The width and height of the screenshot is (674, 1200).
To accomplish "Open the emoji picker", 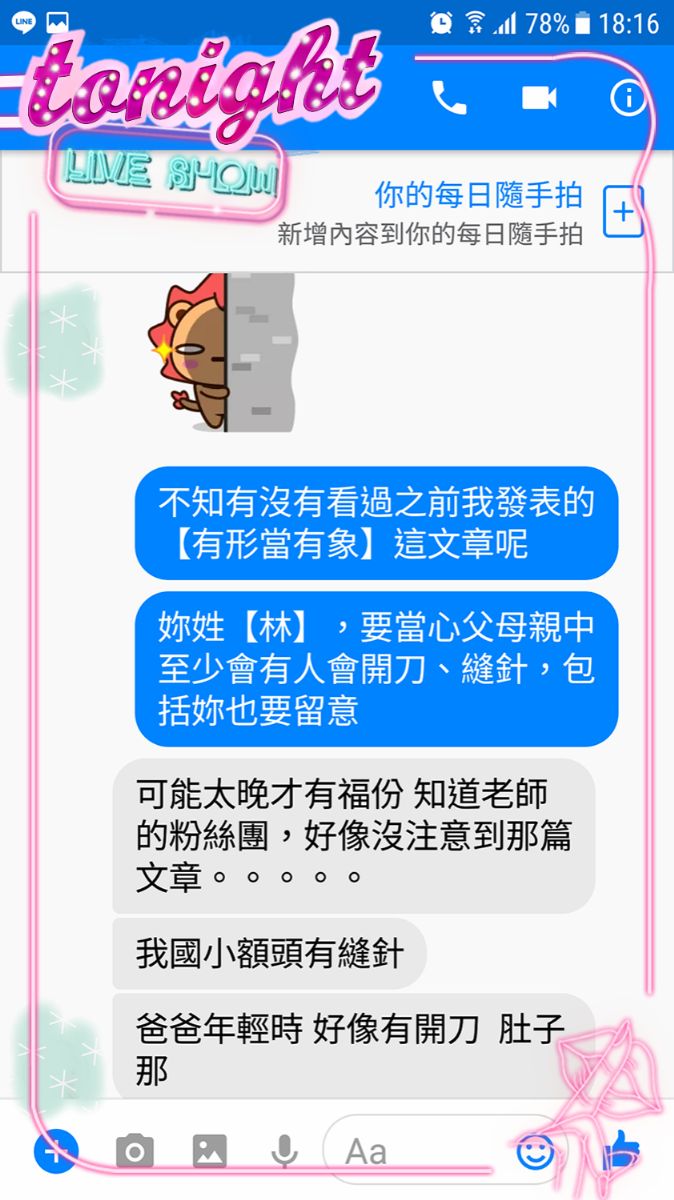I will 536,1152.
